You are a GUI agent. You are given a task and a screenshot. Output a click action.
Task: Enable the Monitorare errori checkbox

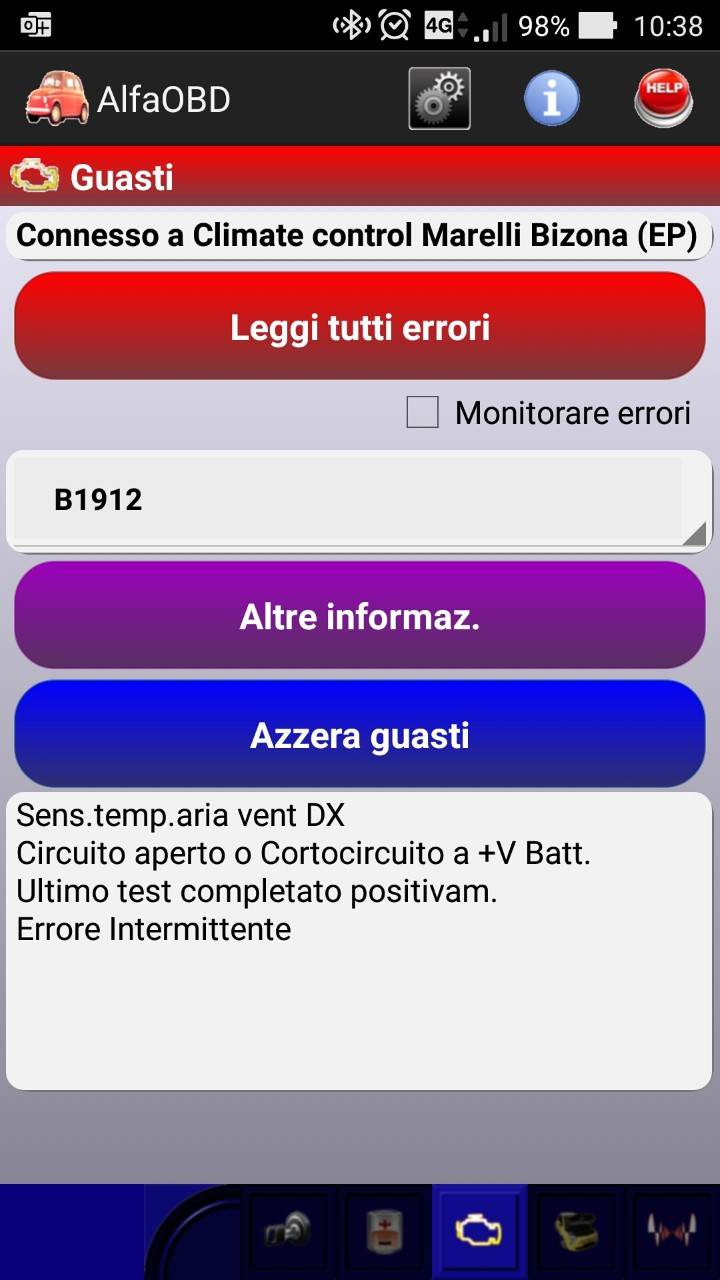(x=422, y=413)
